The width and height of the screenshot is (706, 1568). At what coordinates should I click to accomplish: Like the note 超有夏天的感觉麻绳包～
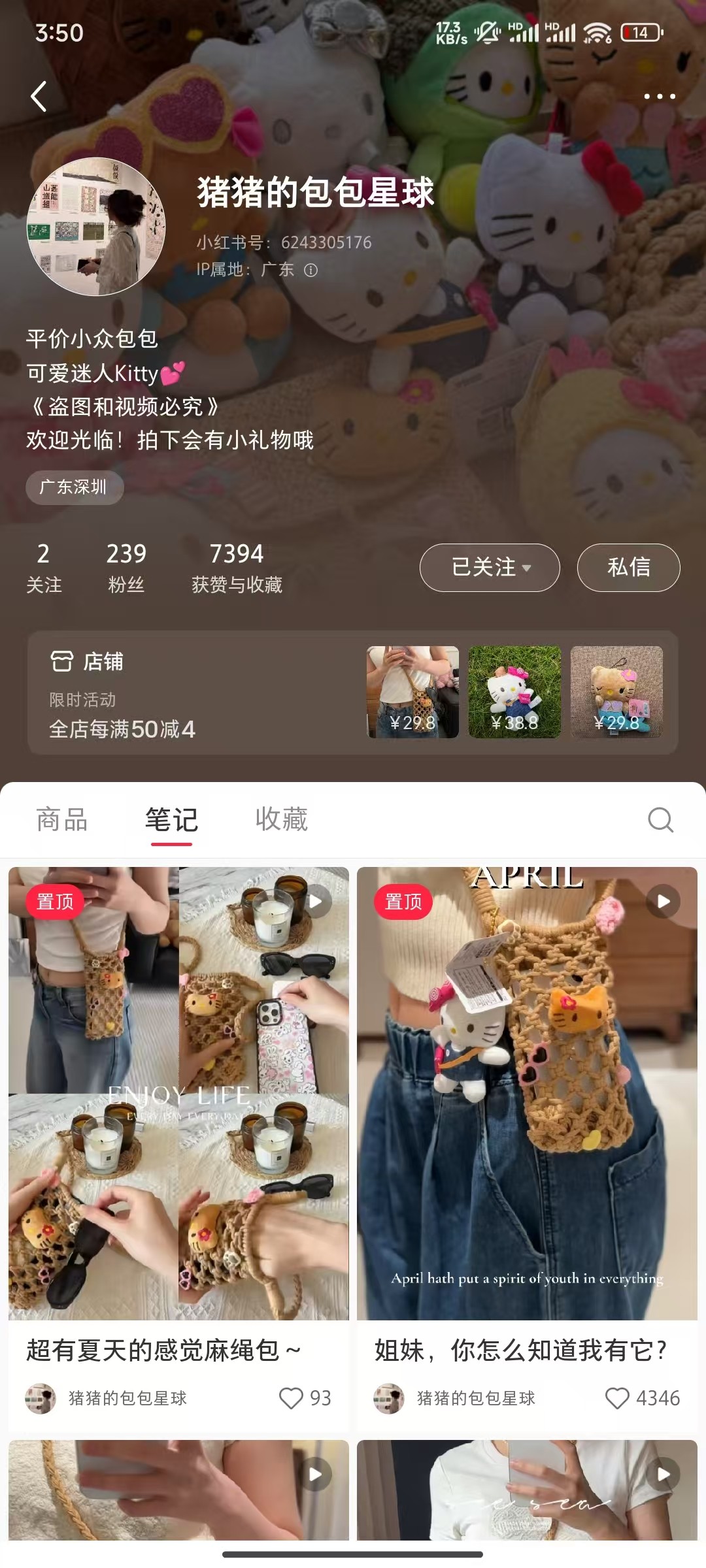pos(292,1398)
